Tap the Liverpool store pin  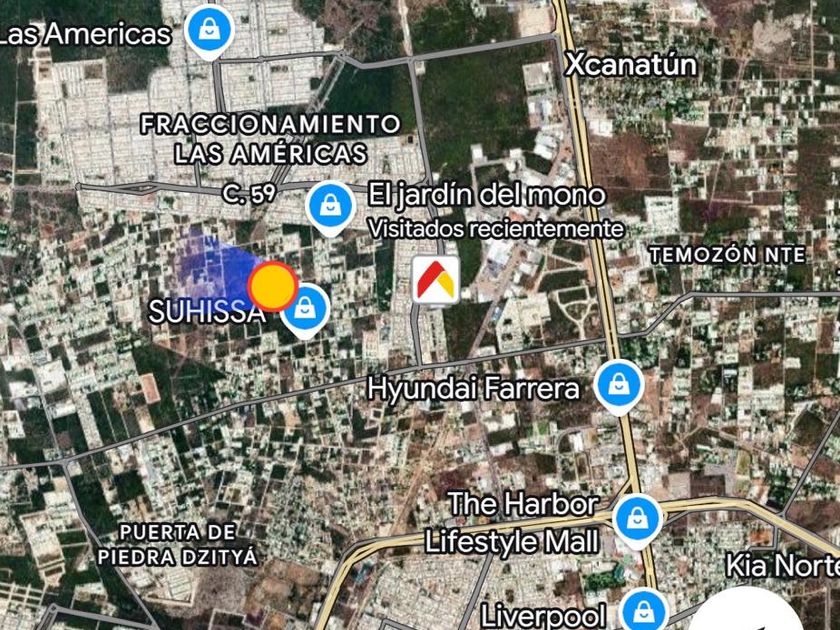[x=642, y=611]
